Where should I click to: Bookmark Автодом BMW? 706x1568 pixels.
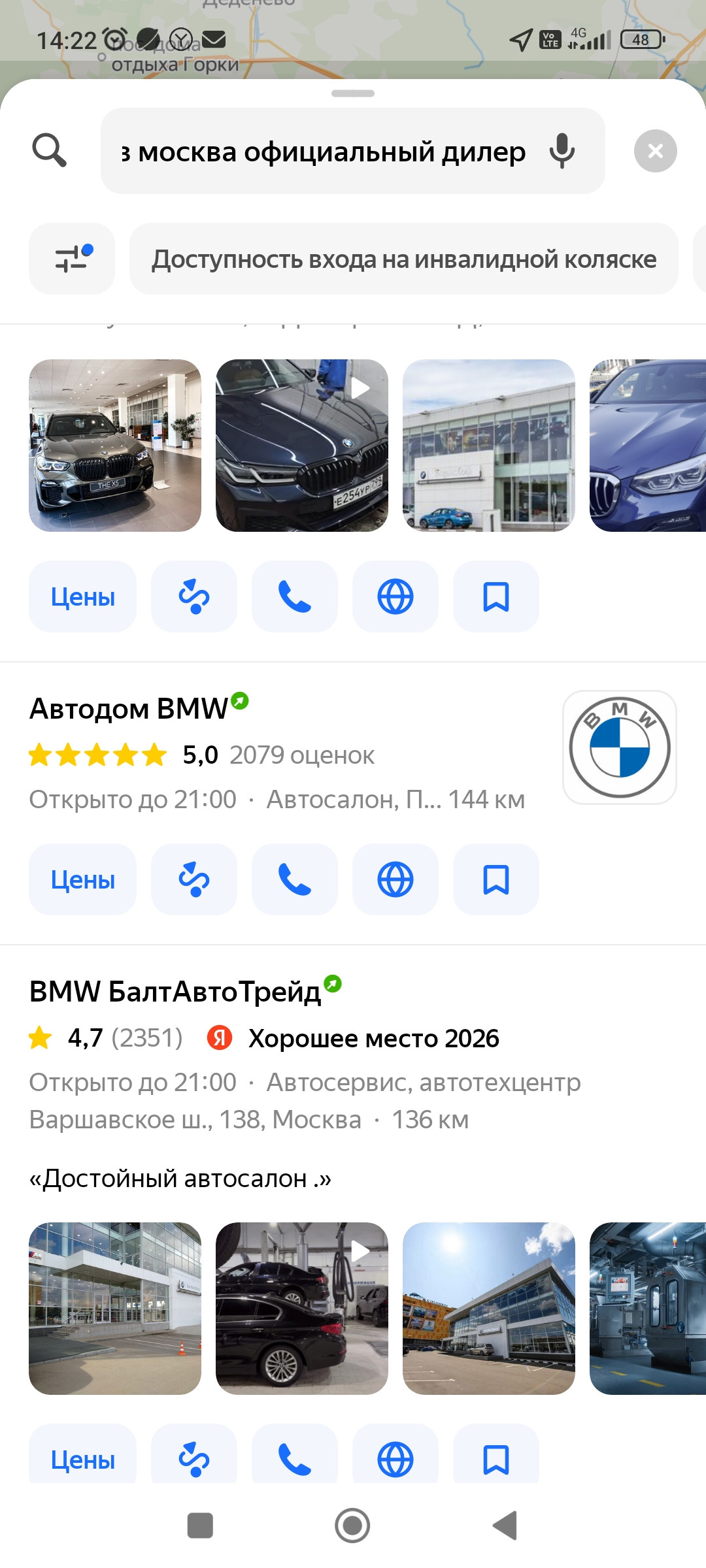(x=496, y=879)
